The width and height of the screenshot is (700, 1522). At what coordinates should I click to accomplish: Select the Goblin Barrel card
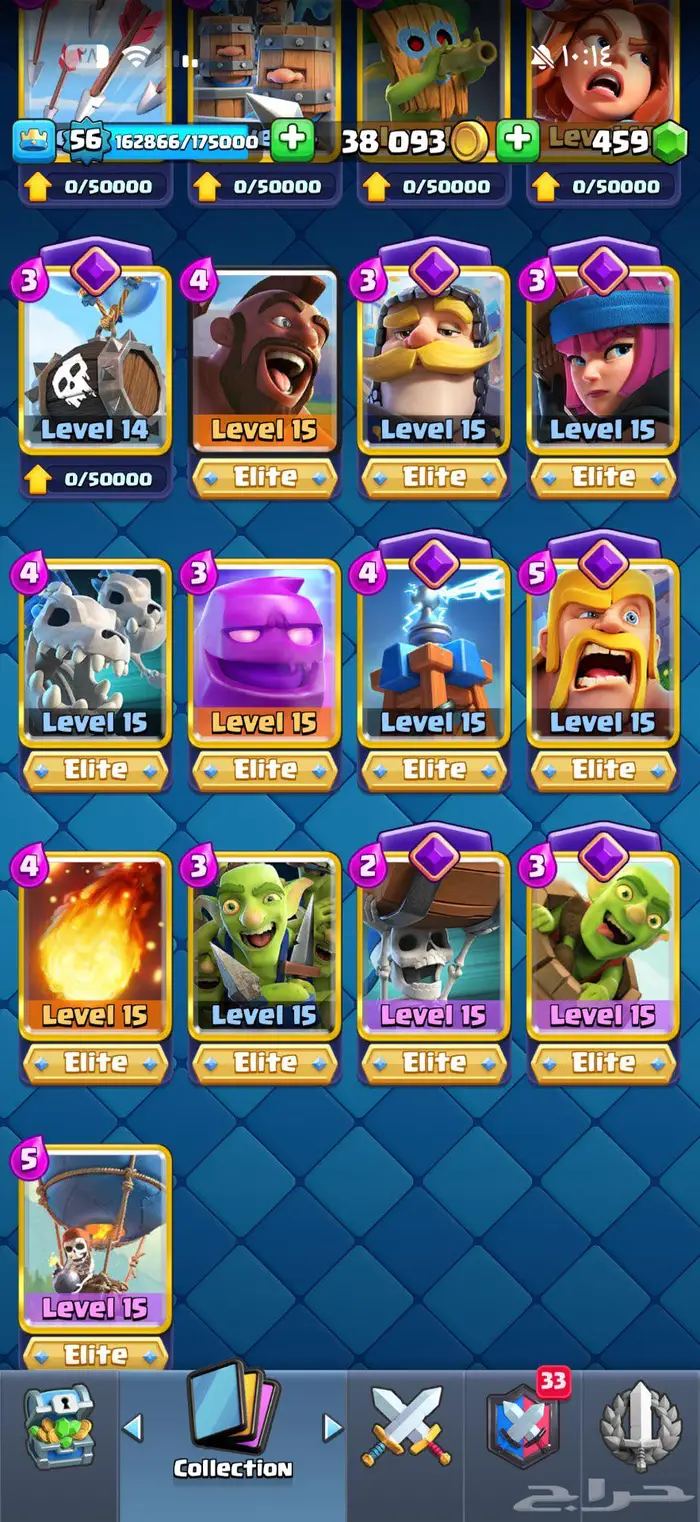(603, 947)
